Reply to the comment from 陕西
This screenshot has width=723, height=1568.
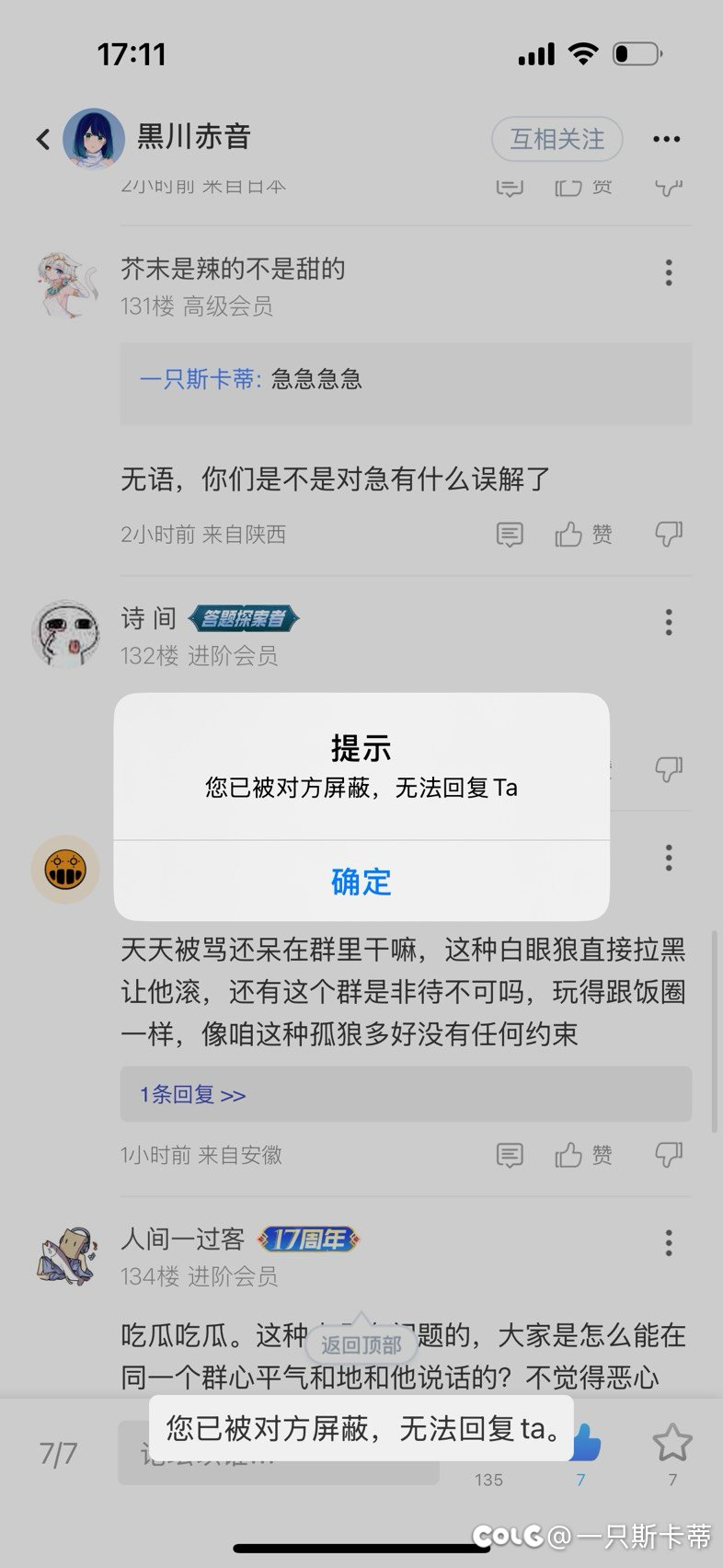pyautogui.click(x=510, y=535)
